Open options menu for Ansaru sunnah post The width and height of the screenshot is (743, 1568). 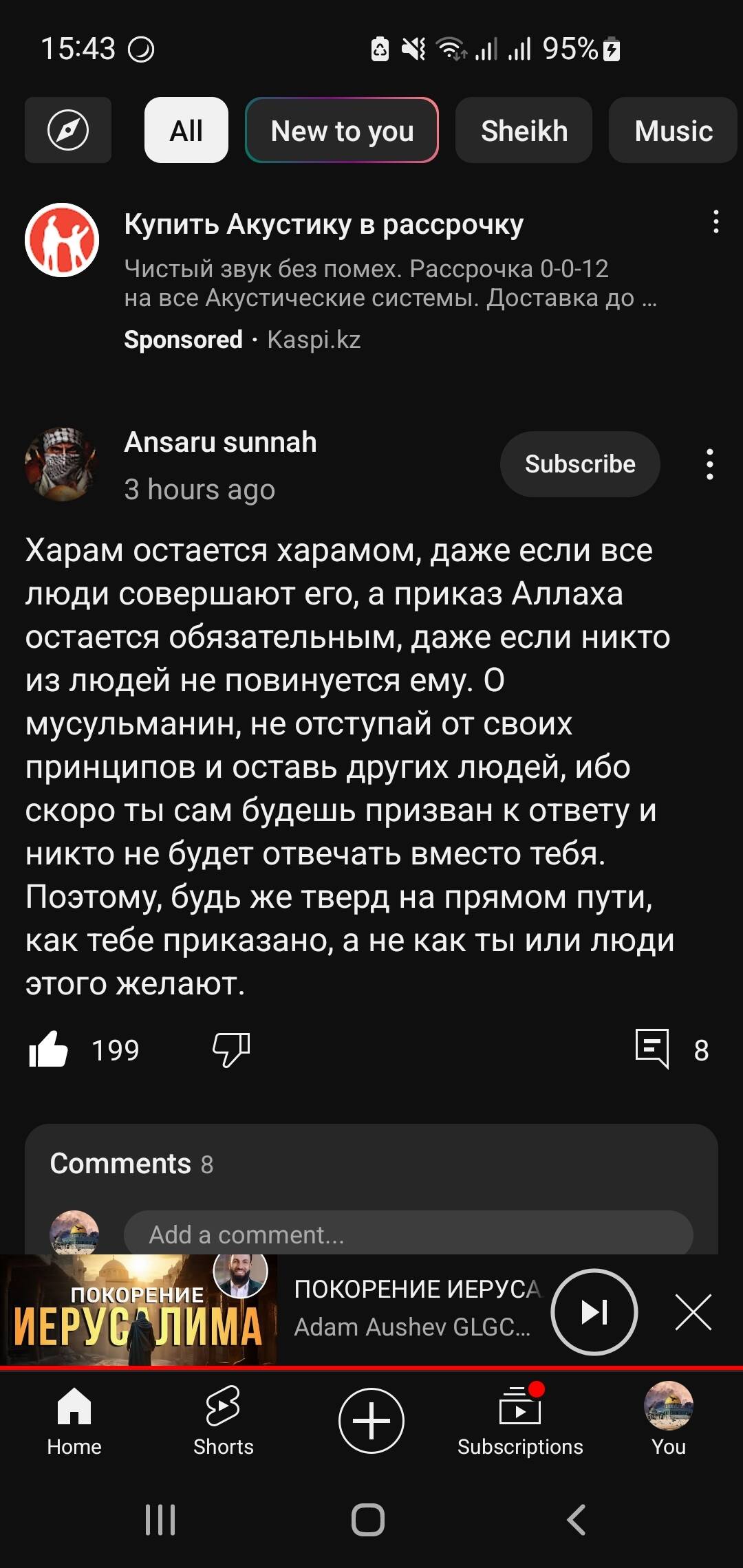point(710,464)
